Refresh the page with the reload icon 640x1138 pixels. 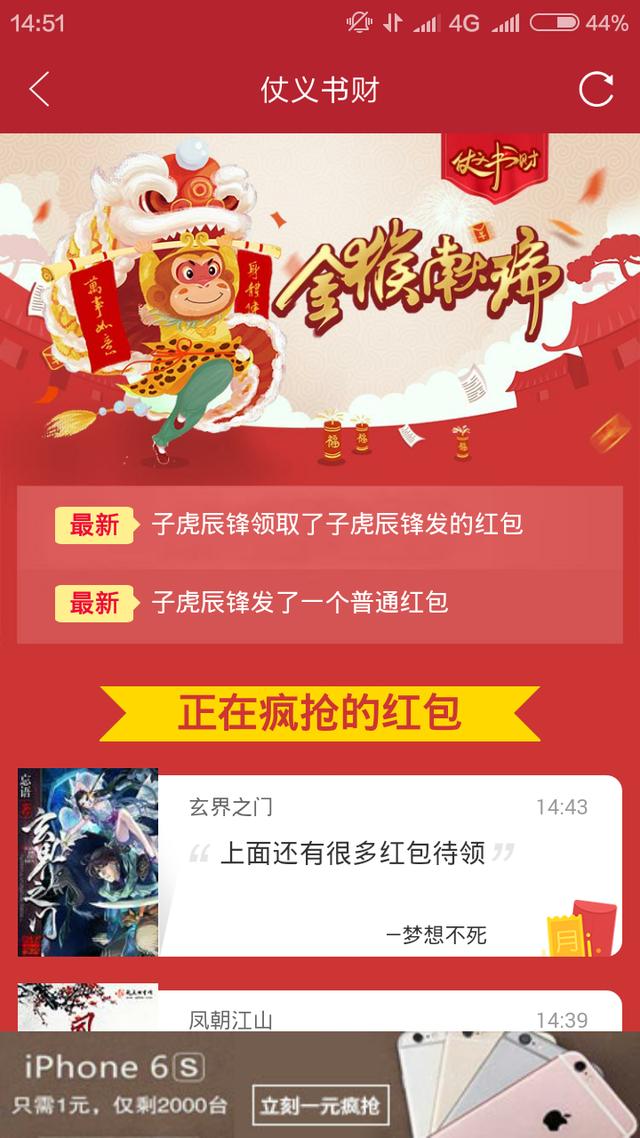pos(596,90)
